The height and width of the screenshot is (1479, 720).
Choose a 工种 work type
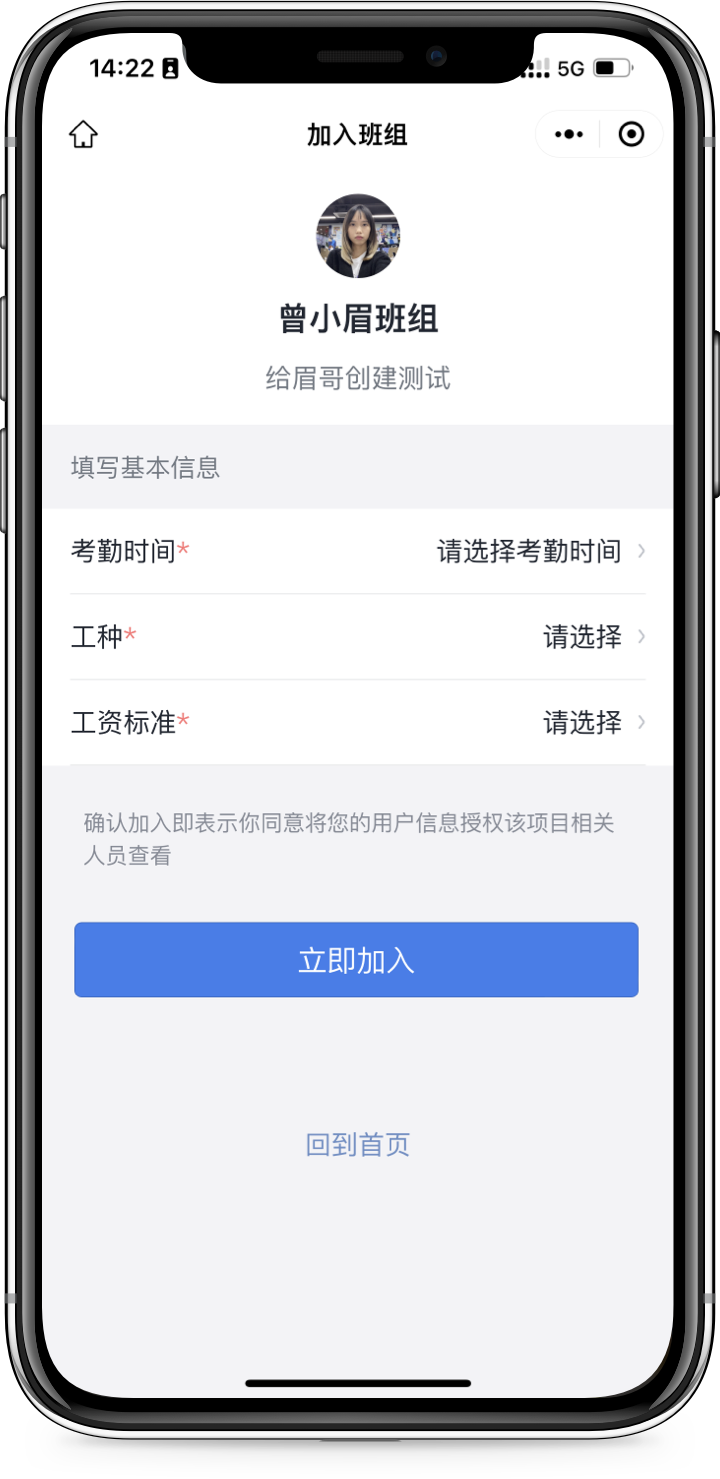(x=582, y=637)
